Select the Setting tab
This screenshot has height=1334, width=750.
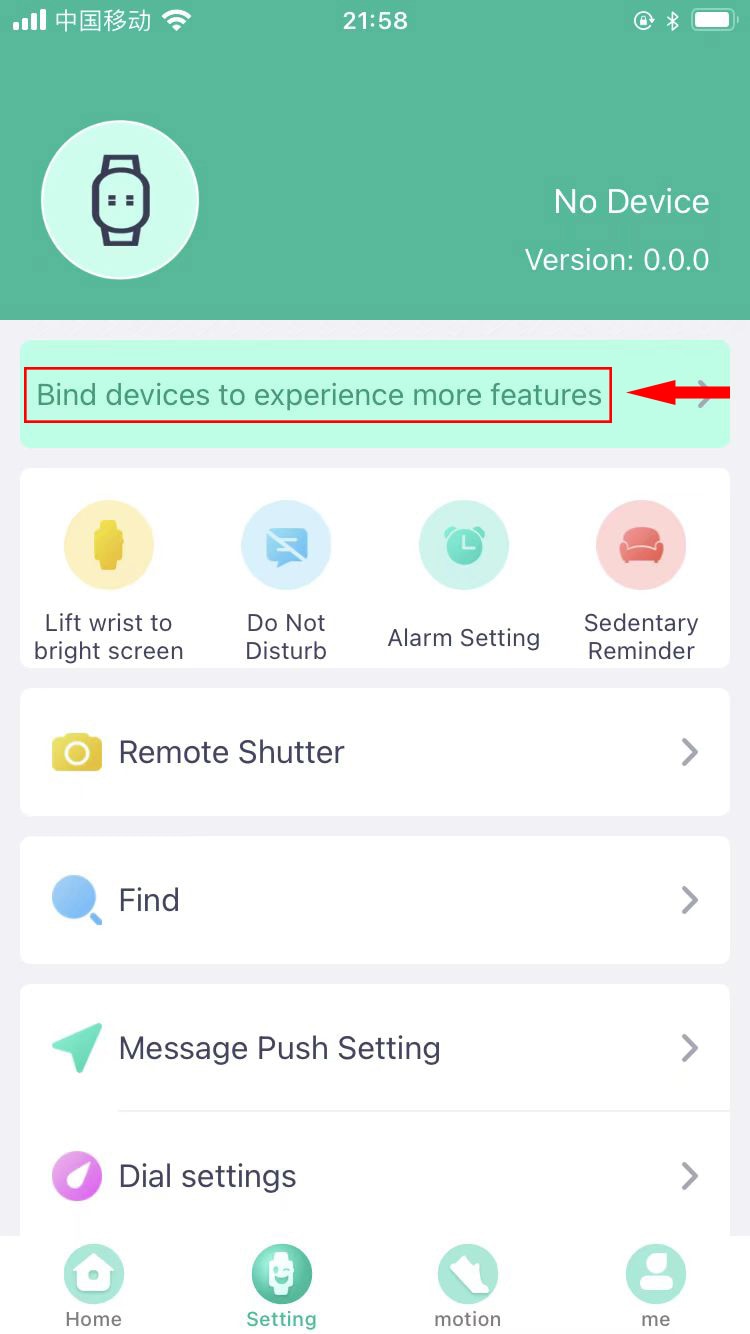pos(281,1288)
